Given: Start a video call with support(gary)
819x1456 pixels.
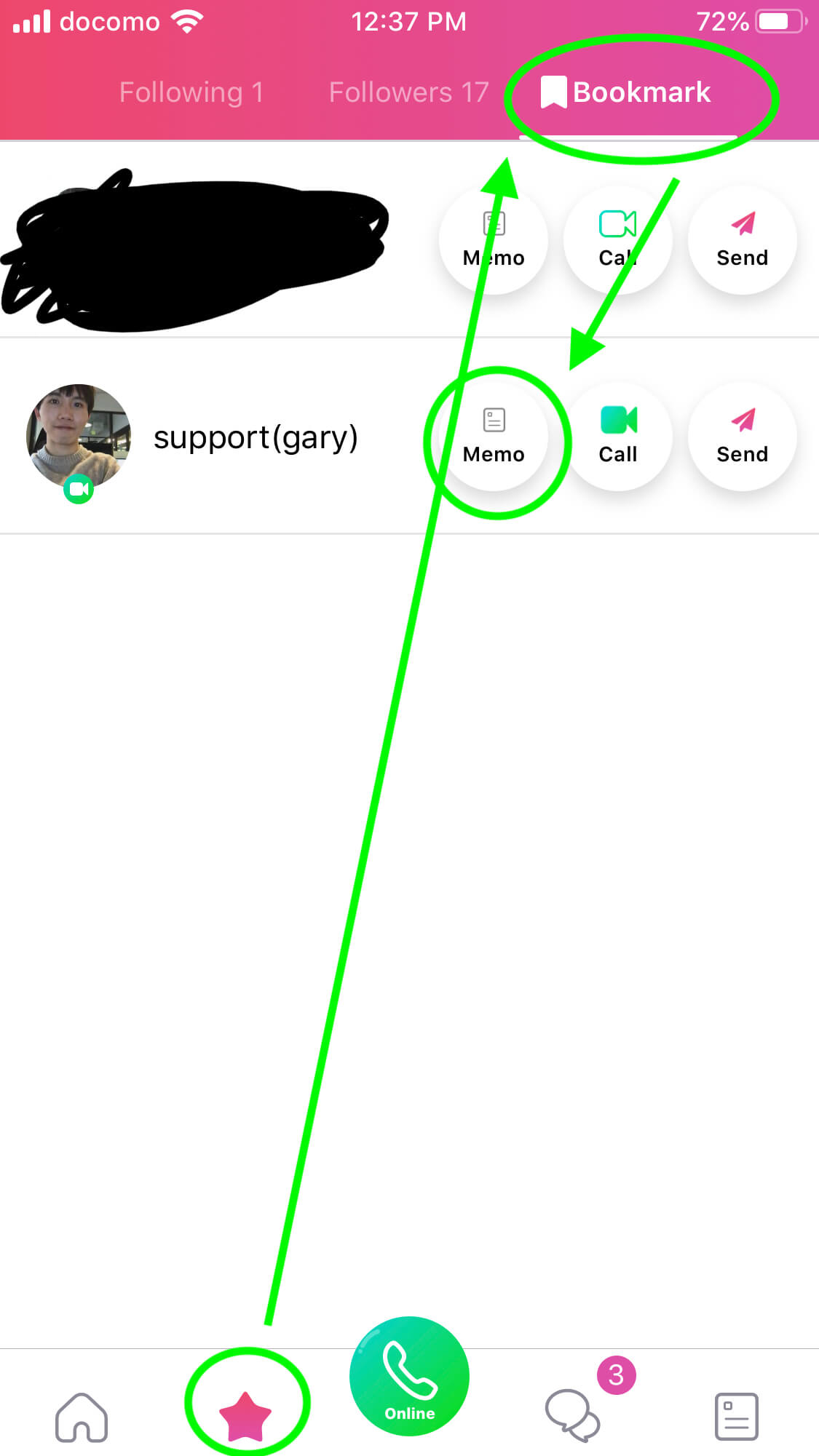Looking at the screenshot, I should [618, 436].
